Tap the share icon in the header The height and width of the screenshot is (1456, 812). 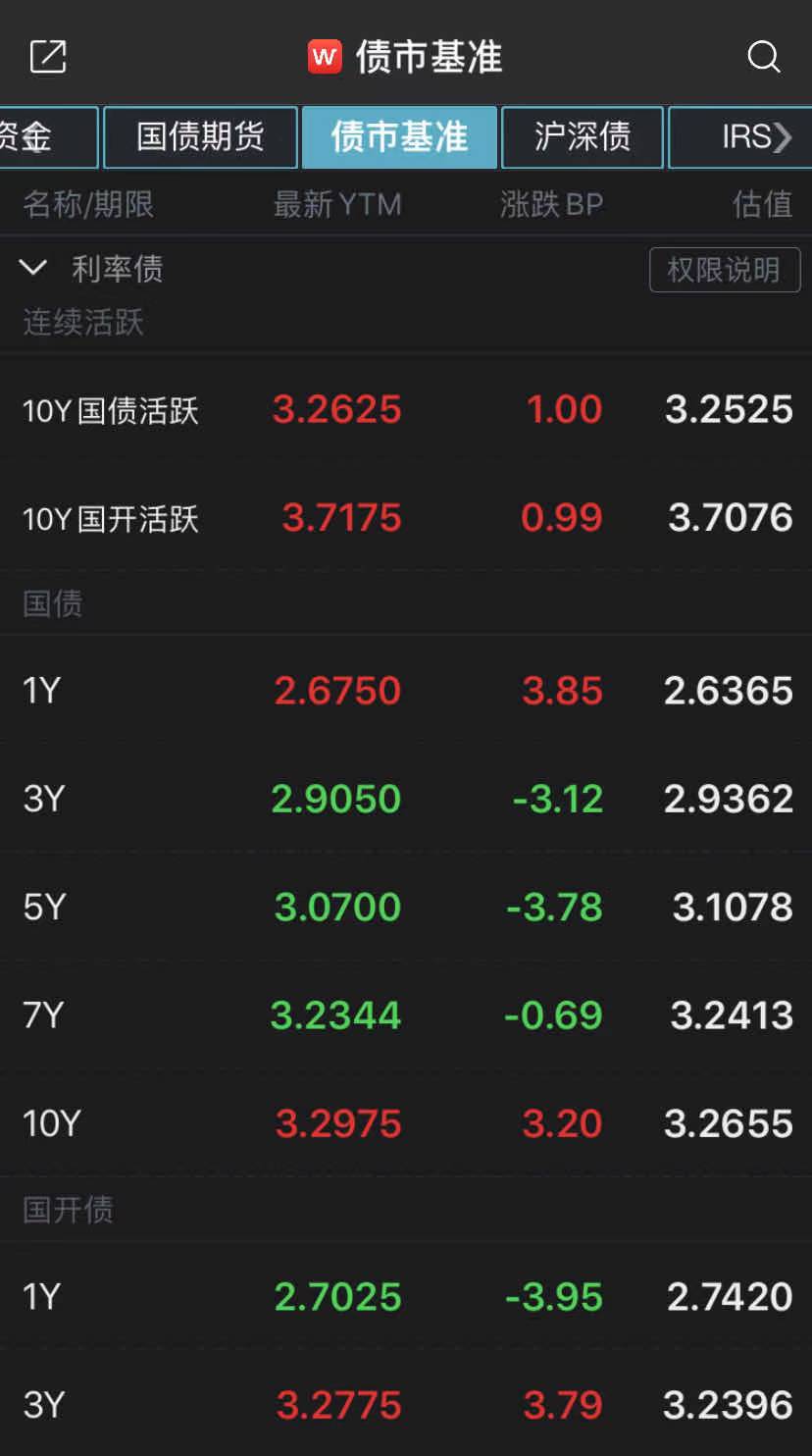[x=48, y=57]
